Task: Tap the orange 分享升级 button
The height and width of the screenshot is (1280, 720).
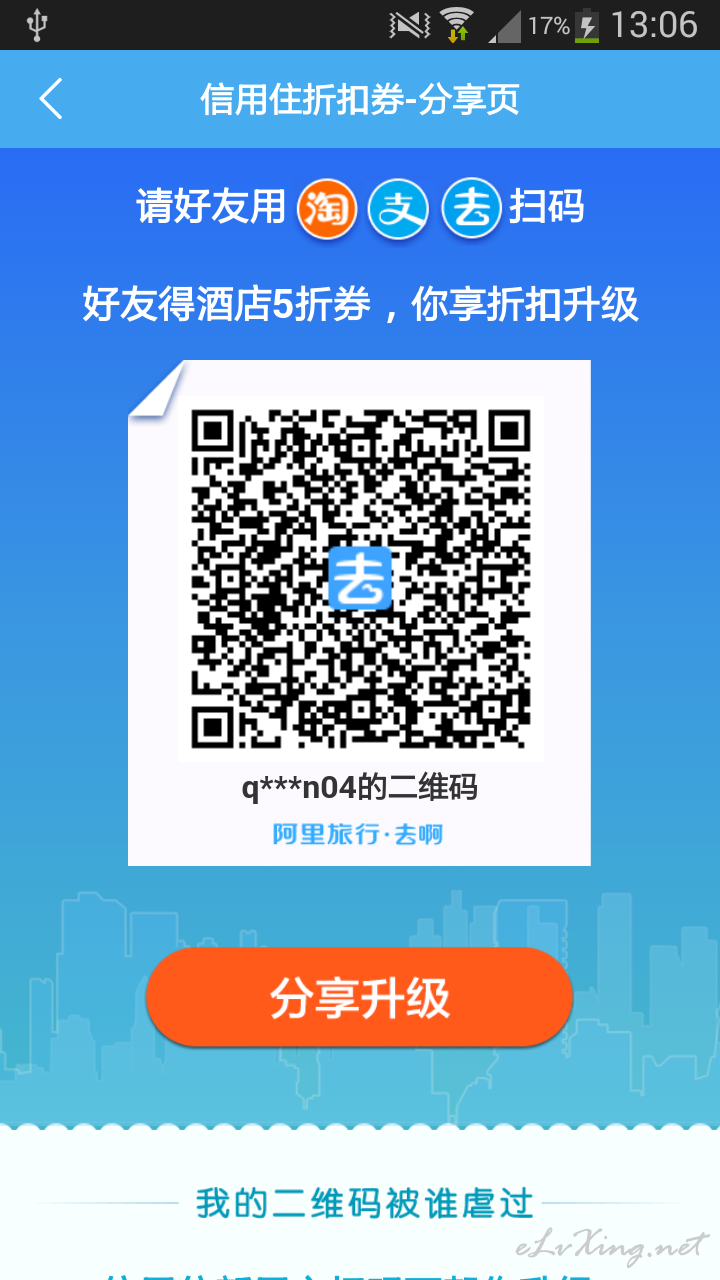Action: click(x=359, y=998)
